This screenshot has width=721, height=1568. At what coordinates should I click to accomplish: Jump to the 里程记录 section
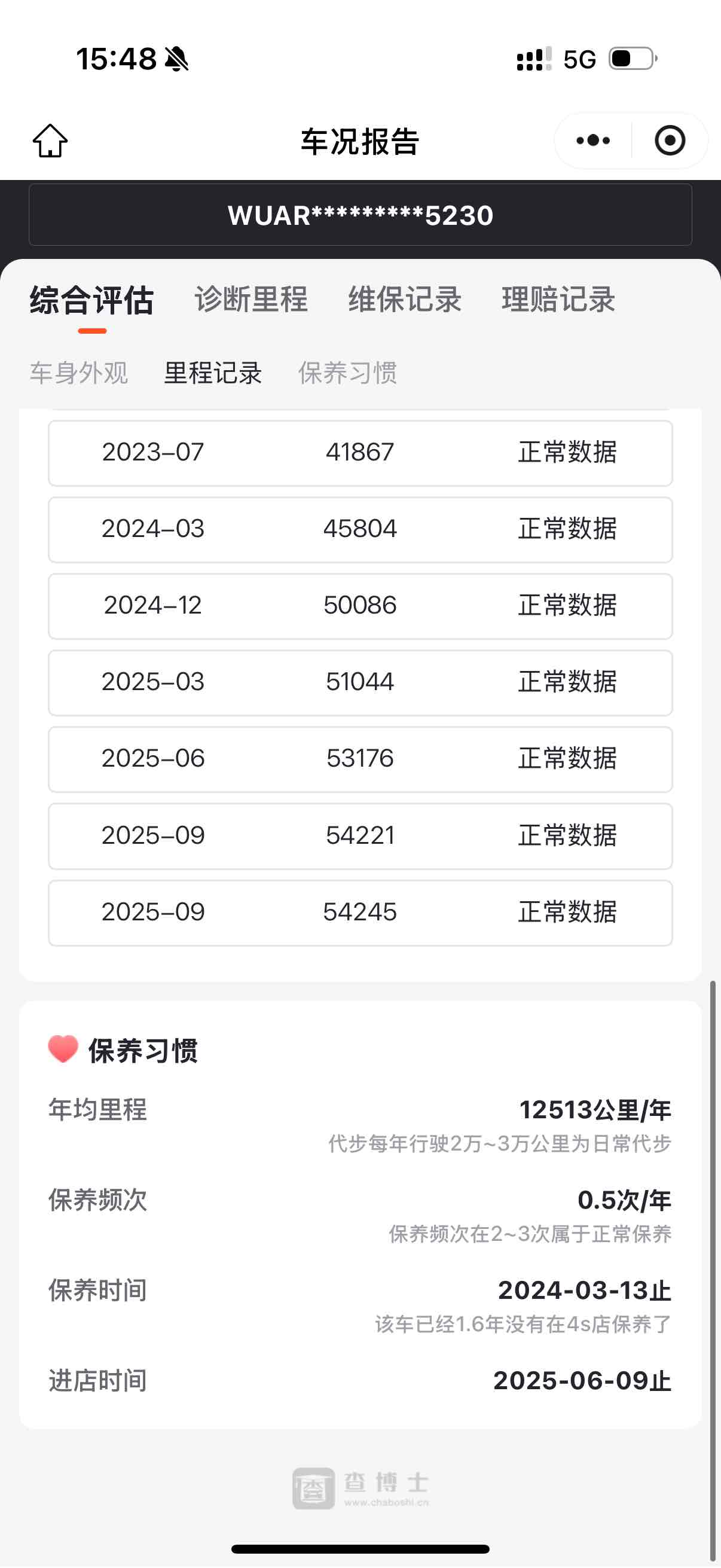tap(213, 373)
